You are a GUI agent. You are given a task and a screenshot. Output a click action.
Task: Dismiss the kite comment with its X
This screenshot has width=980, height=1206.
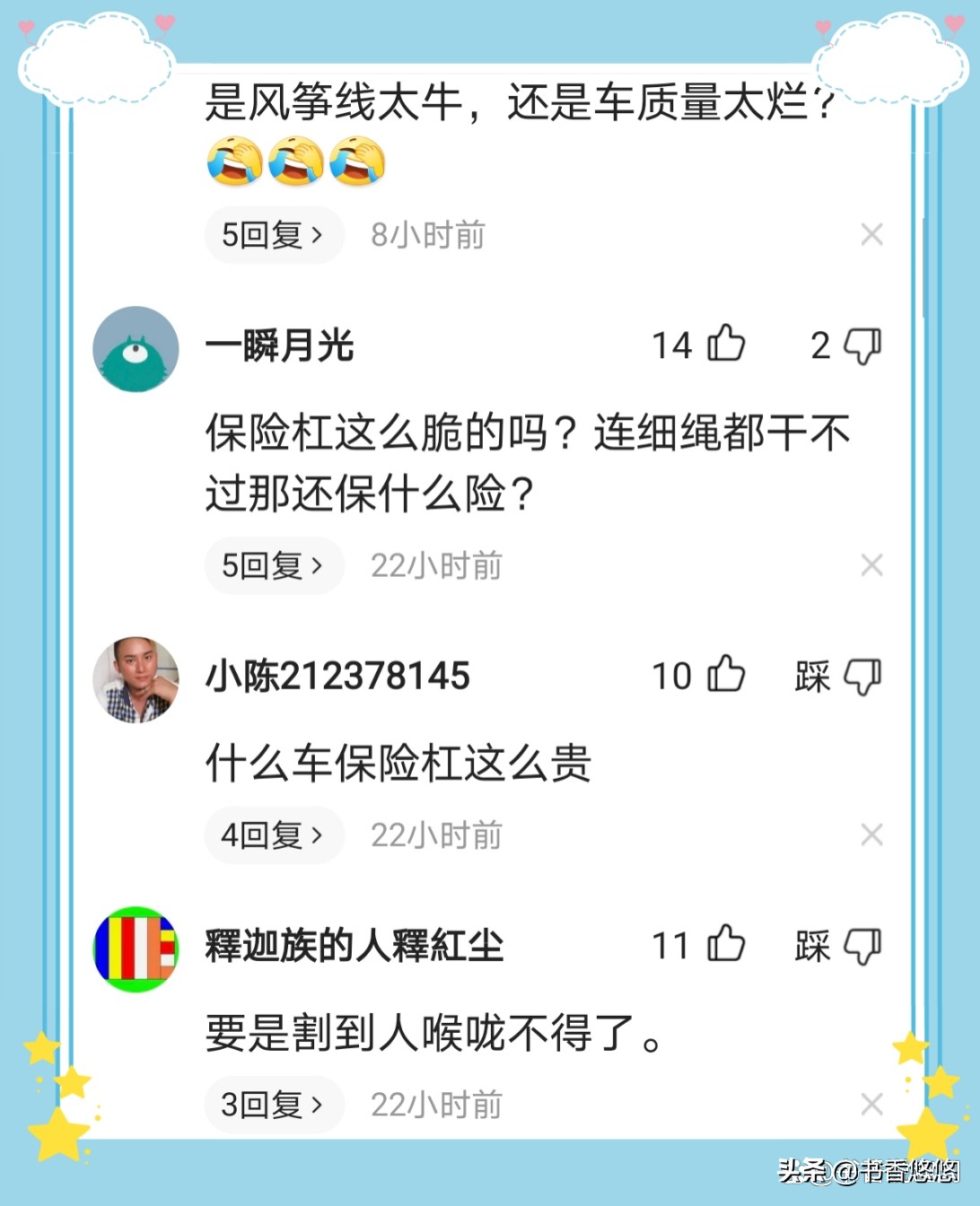[871, 234]
